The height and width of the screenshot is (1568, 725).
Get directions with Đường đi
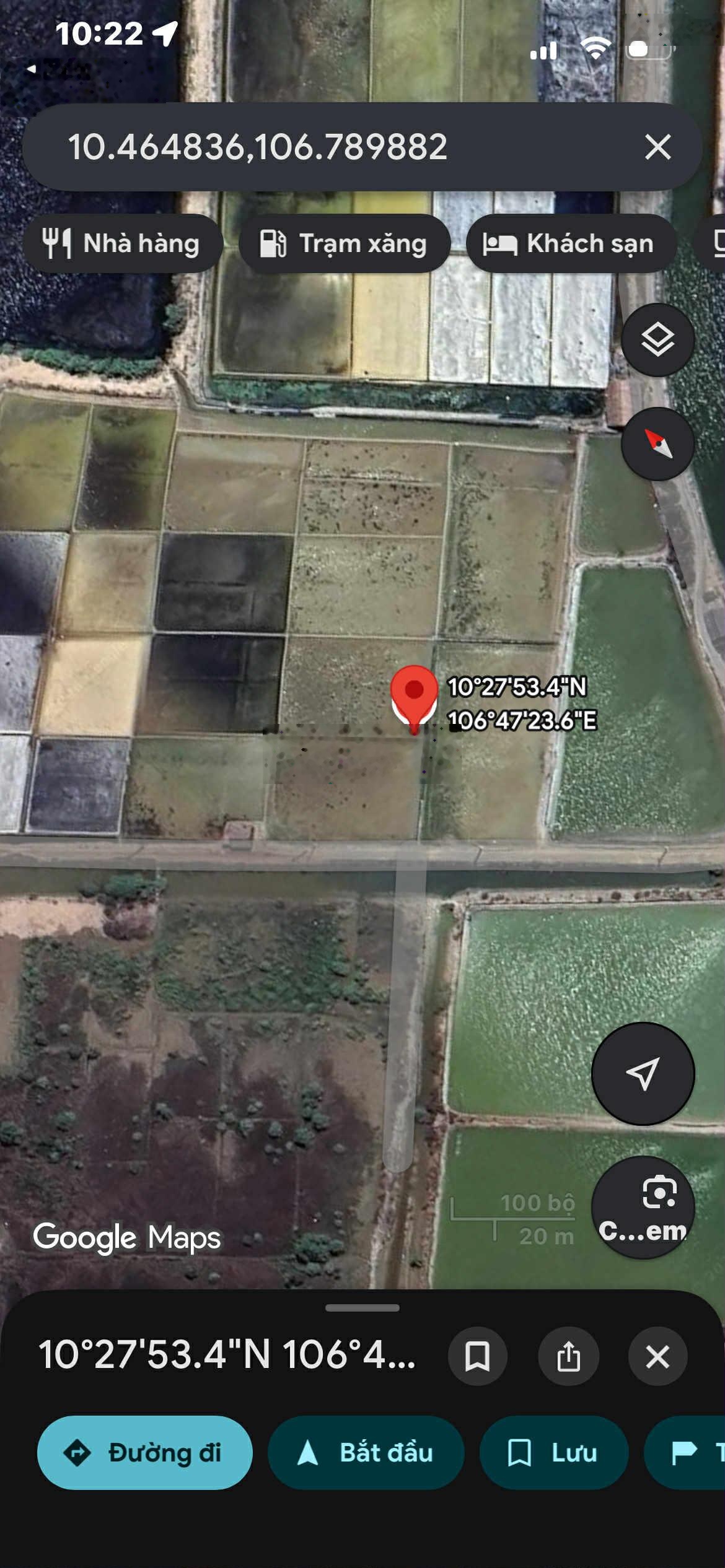point(145,1453)
